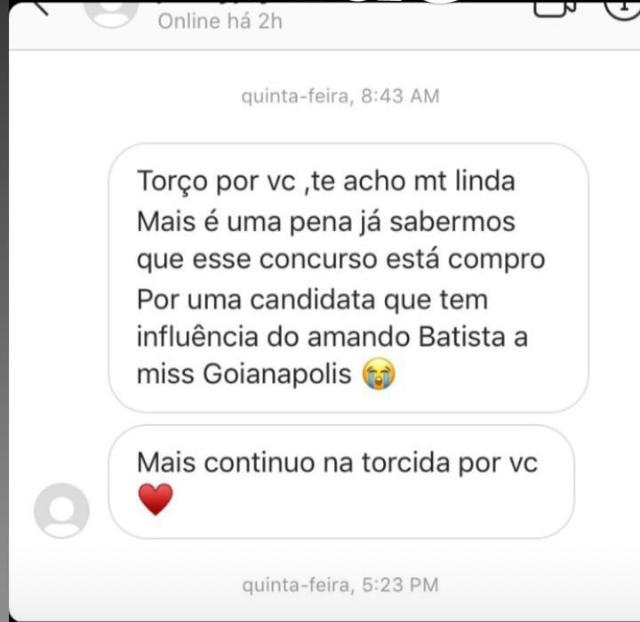Image resolution: width=640 pixels, height=622 pixels.
Task: Tap the sender's avatar beside the last message
Action: (62, 511)
